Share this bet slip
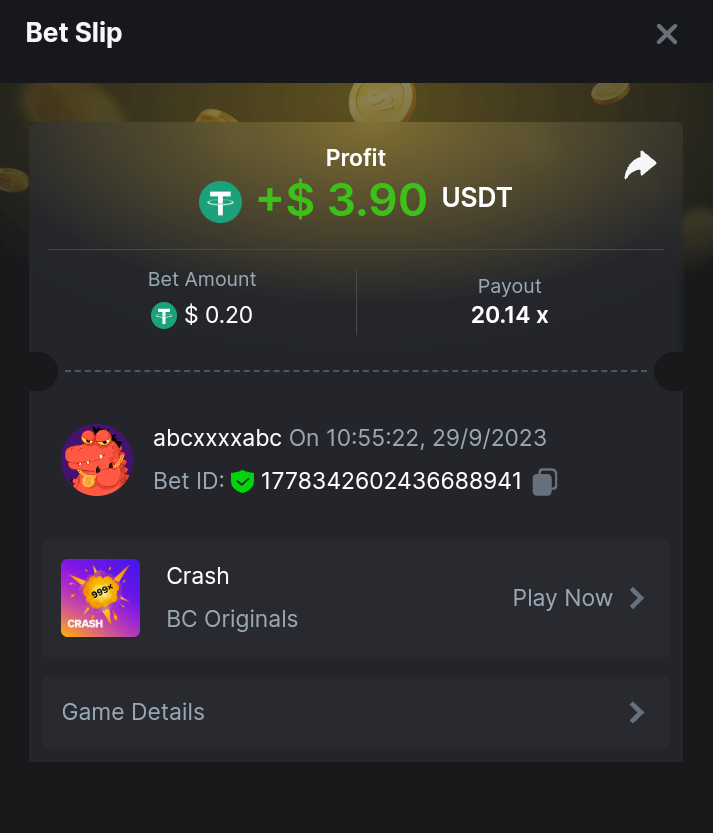The width and height of the screenshot is (713, 833). (640, 165)
